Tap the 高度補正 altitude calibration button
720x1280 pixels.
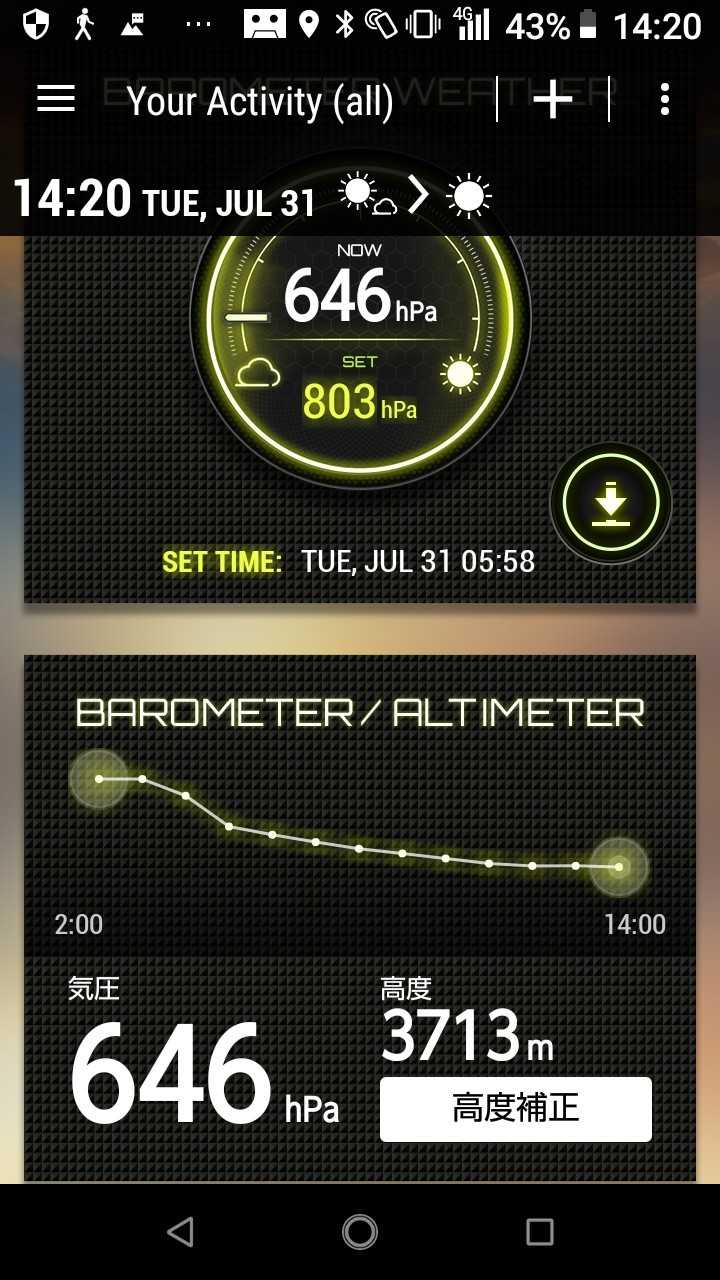click(515, 1109)
